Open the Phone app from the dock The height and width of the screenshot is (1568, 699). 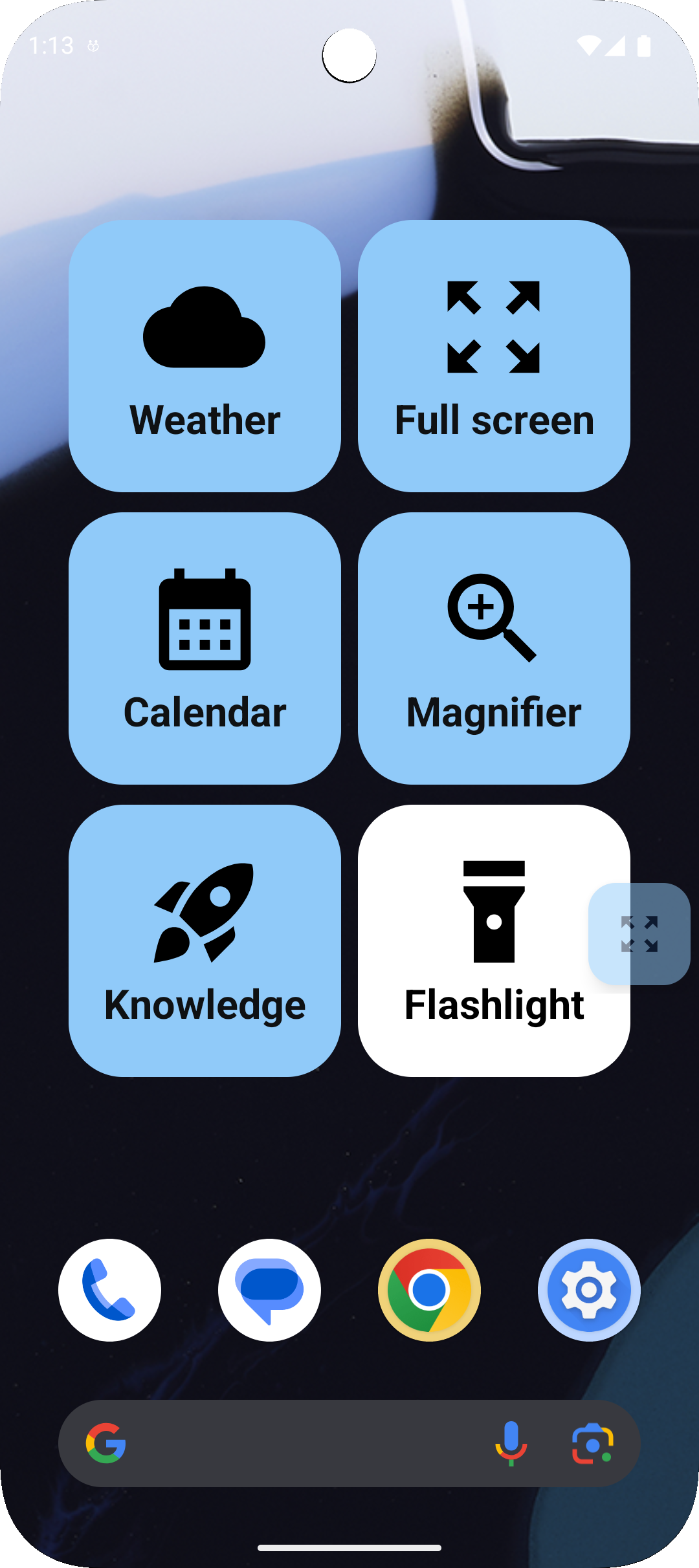tap(109, 1290)
